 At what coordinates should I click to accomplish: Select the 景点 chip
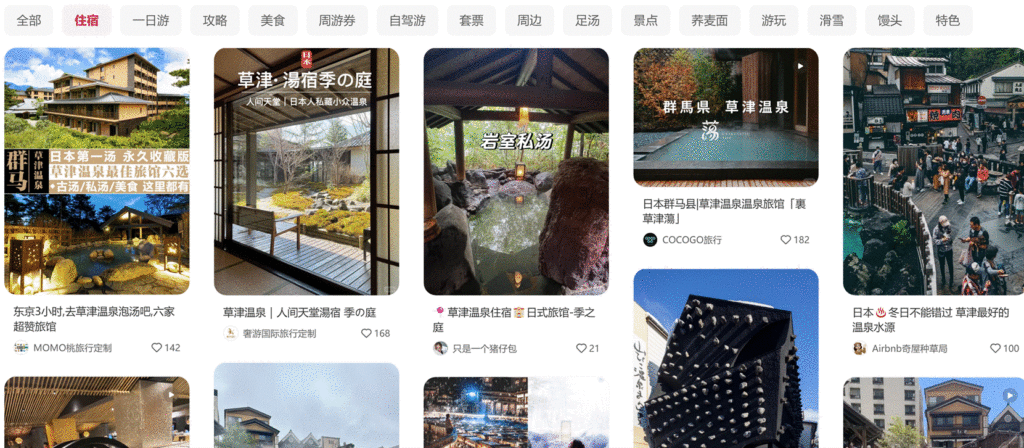tap(645, 20)
